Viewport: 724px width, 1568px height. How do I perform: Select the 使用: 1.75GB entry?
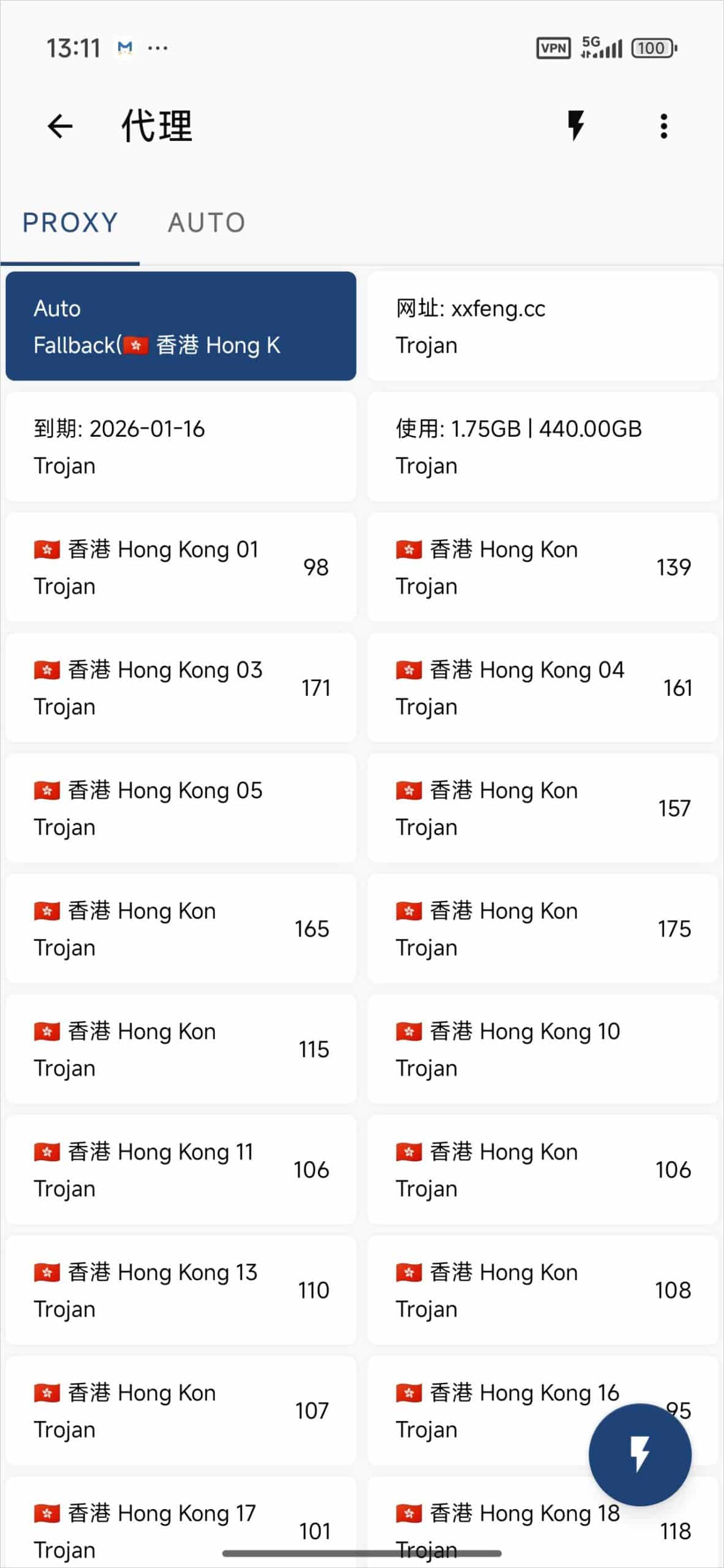[x=542, y=447]
